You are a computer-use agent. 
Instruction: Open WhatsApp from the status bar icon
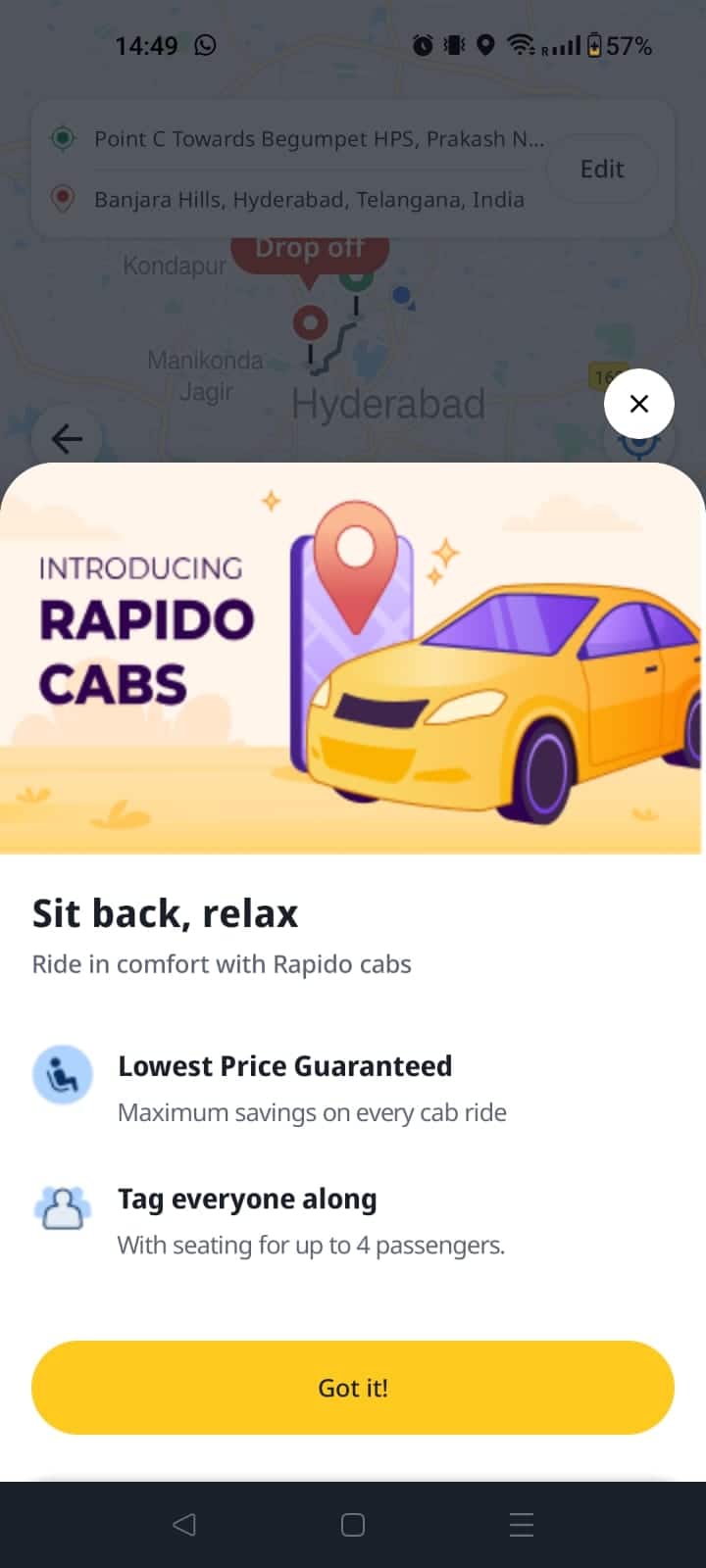coord(204,45)
